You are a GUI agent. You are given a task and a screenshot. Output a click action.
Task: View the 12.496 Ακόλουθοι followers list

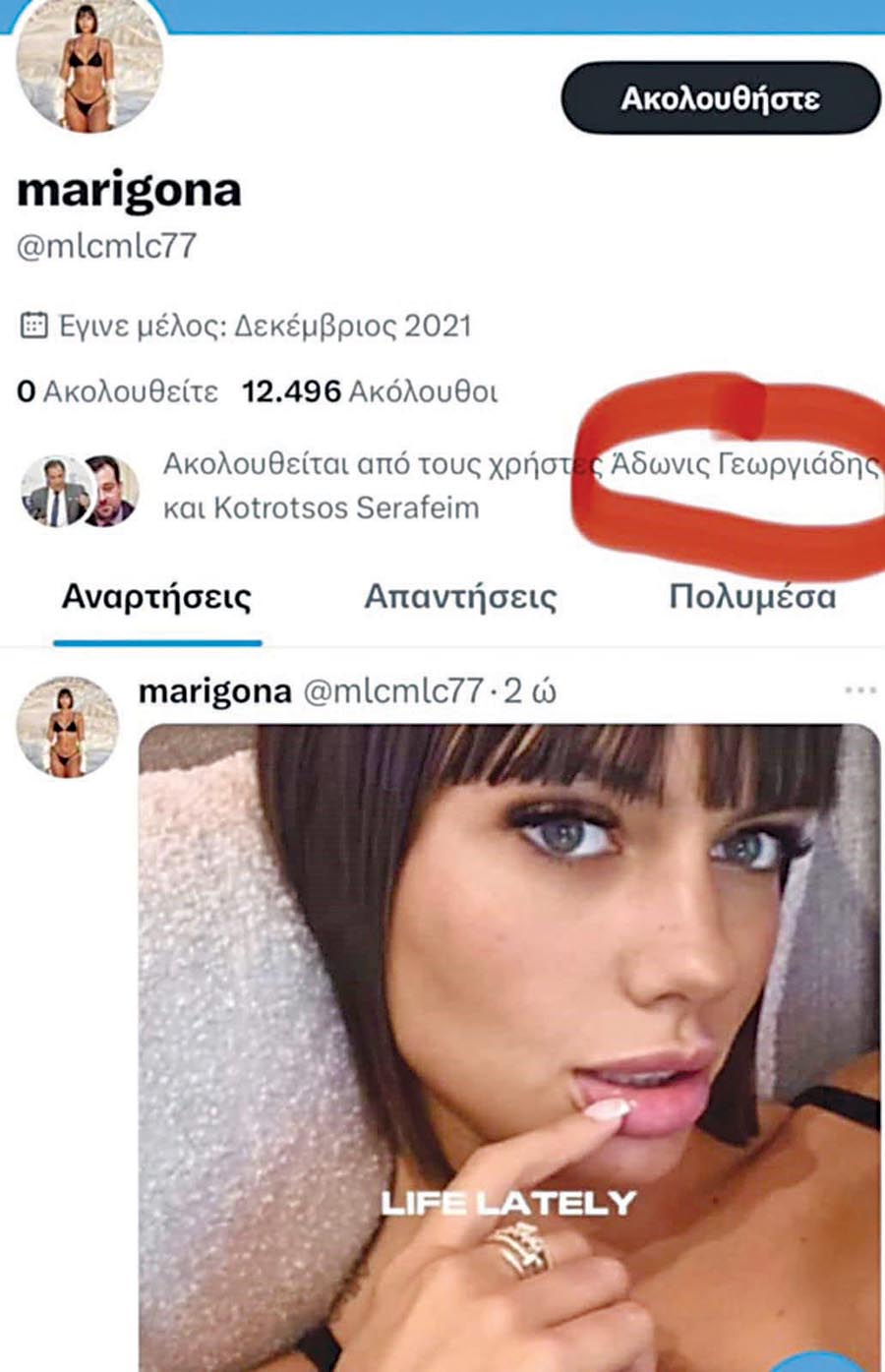[370, 391]
